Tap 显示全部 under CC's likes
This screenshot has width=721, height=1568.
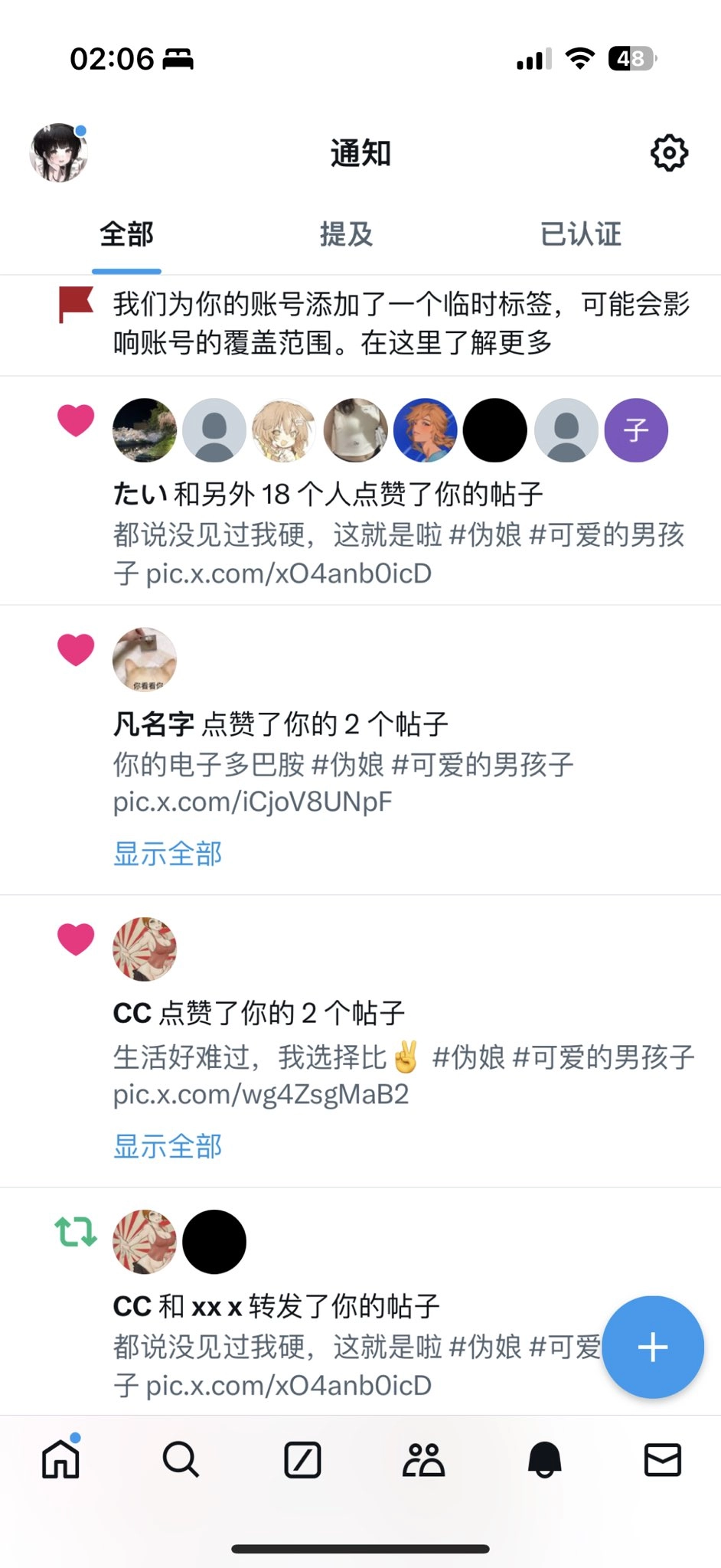point(168,1146)
